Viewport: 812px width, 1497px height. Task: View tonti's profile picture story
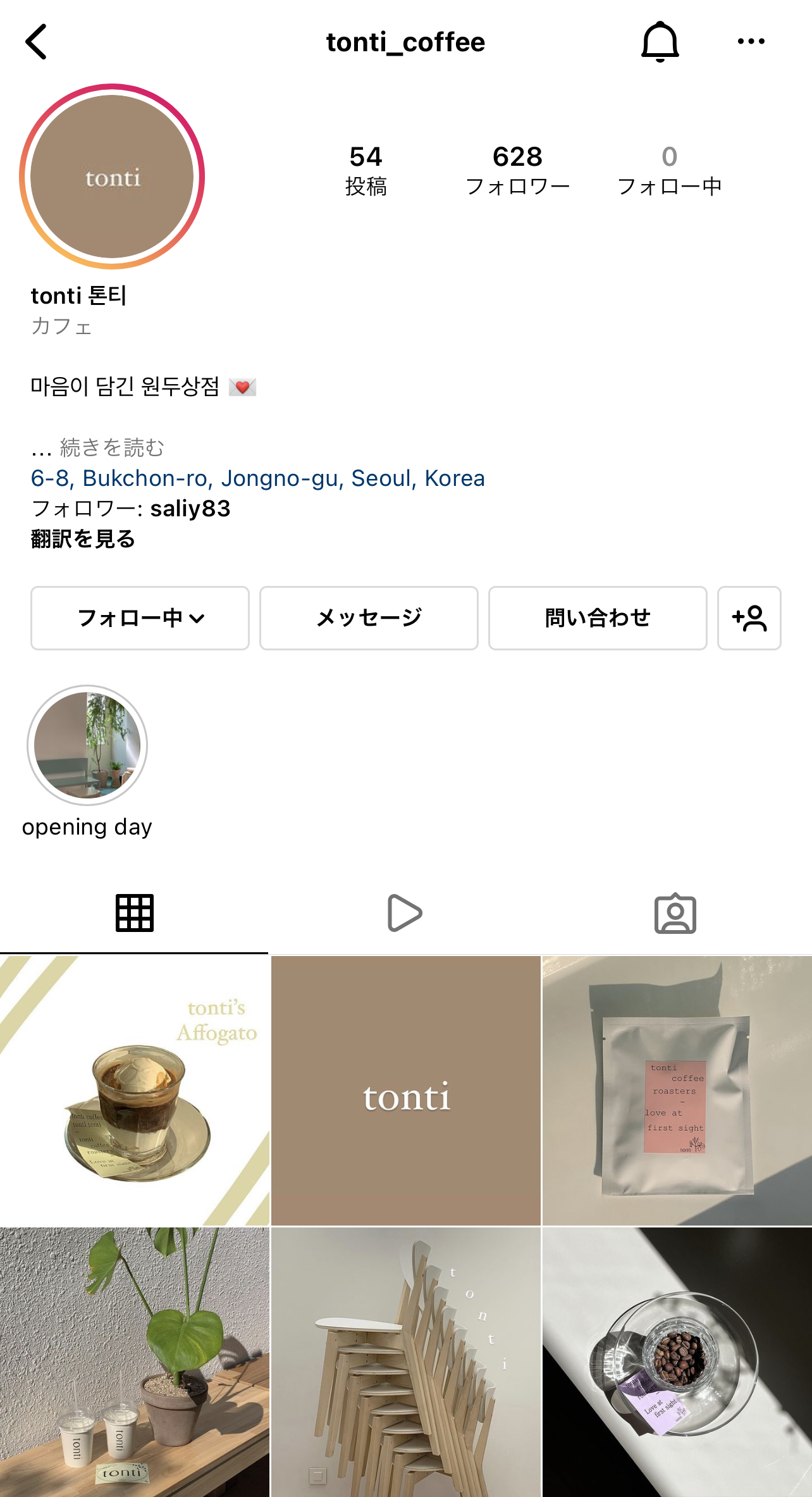pyautogui.click(x=112, y=177)
